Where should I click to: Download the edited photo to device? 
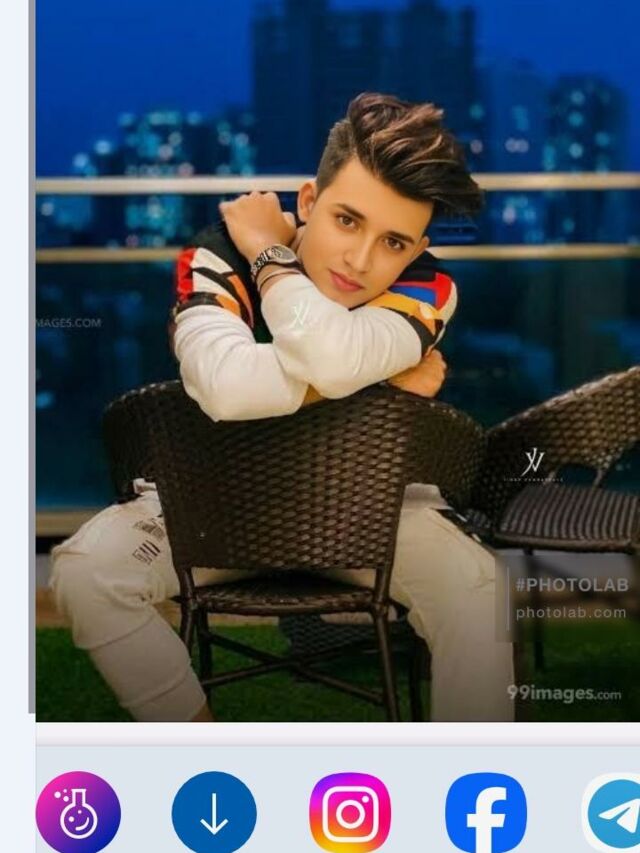[214, 813]
